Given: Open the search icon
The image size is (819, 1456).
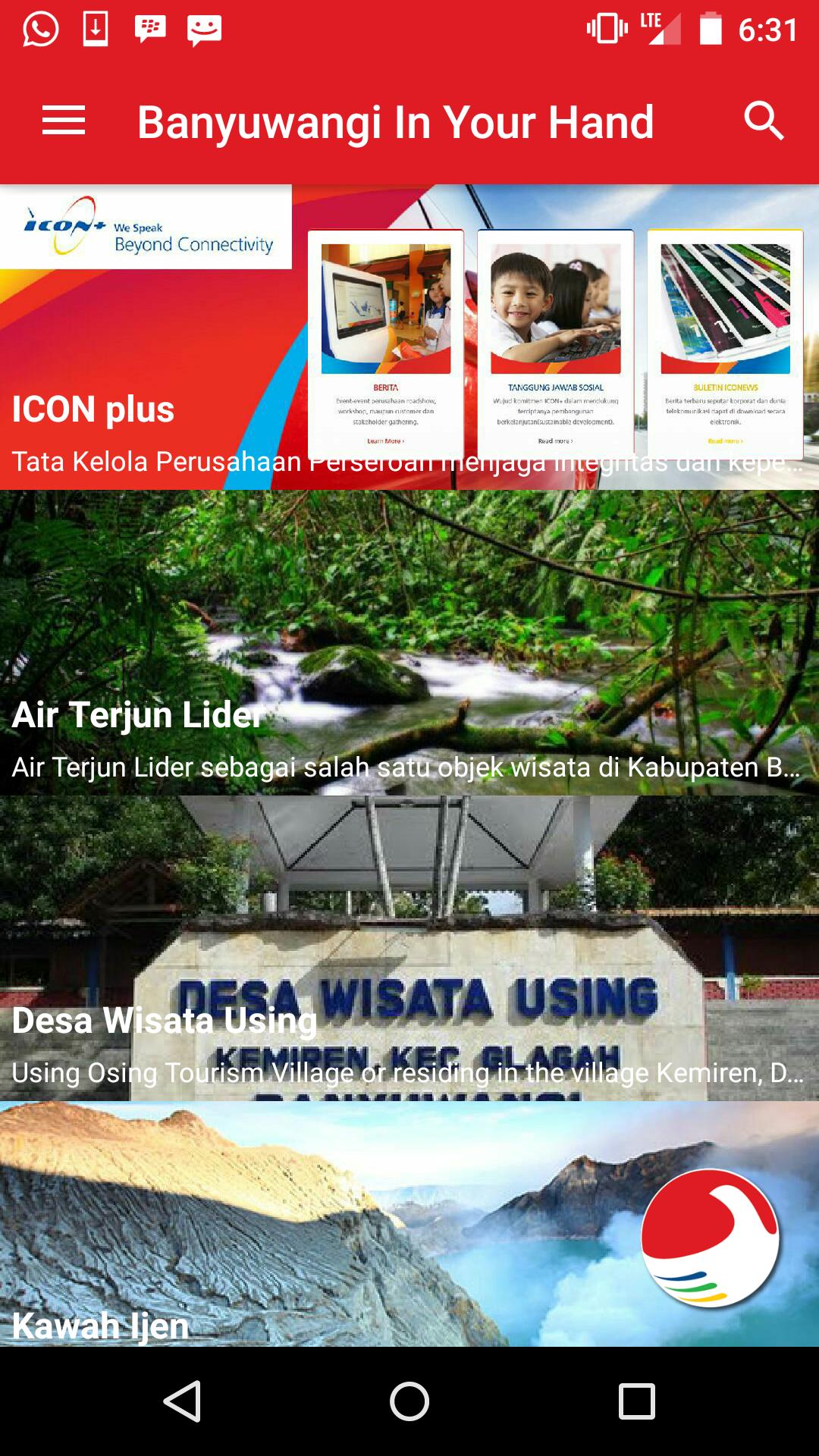Looking at the screenshot, I should click(x=763, y=121).
